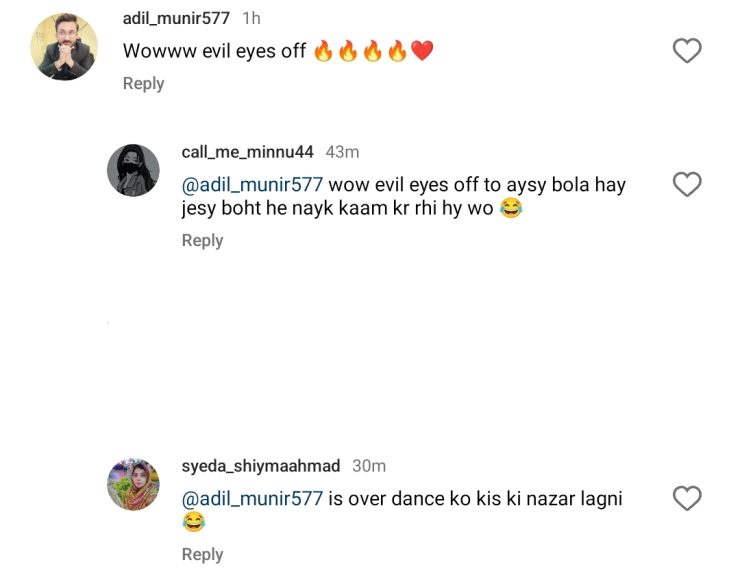This screenshot has width=740, height=569.
Task: Reply to syeda_shiymaahmad's comment
Action: click(202, 555)
